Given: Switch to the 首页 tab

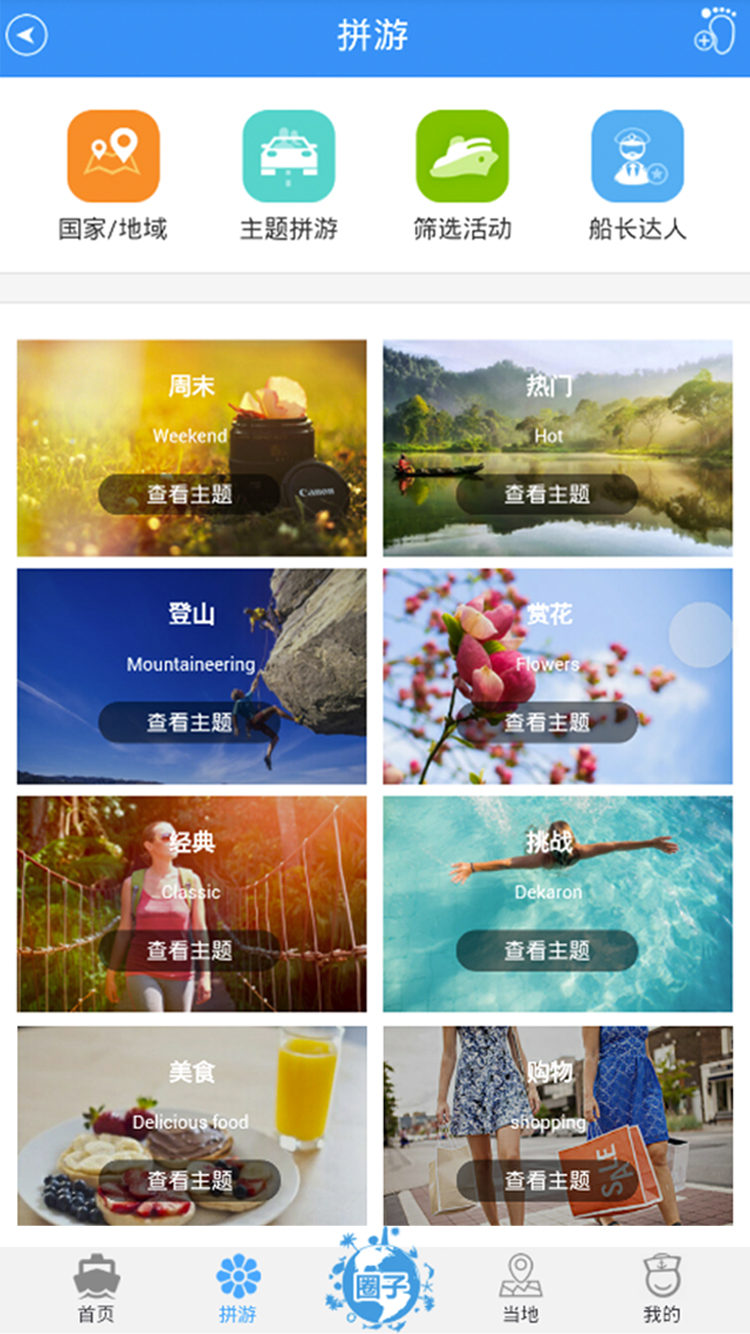Looking at the screenshot, I should pyautogui.click(x=96, y=1289).
